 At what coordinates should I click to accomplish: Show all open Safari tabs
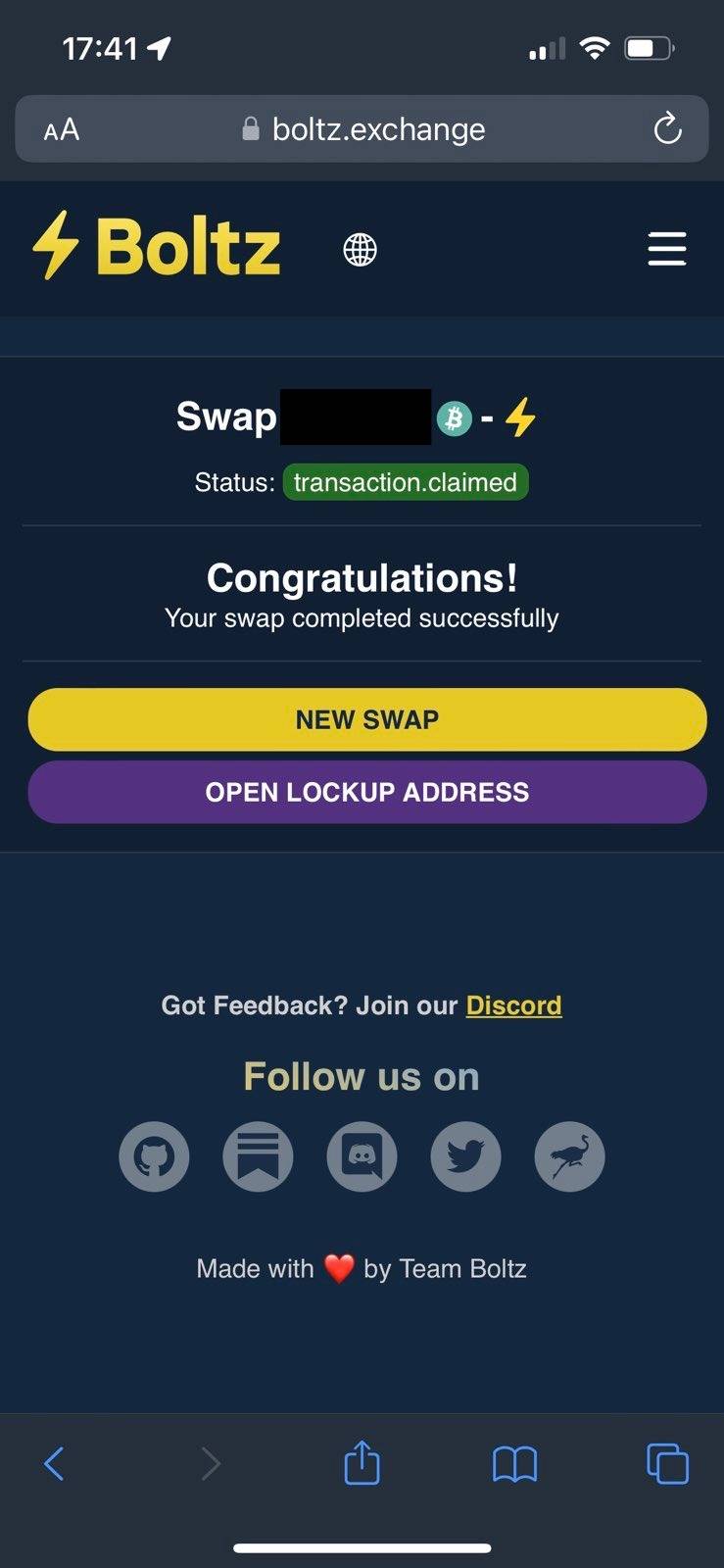coord(667,1464)
